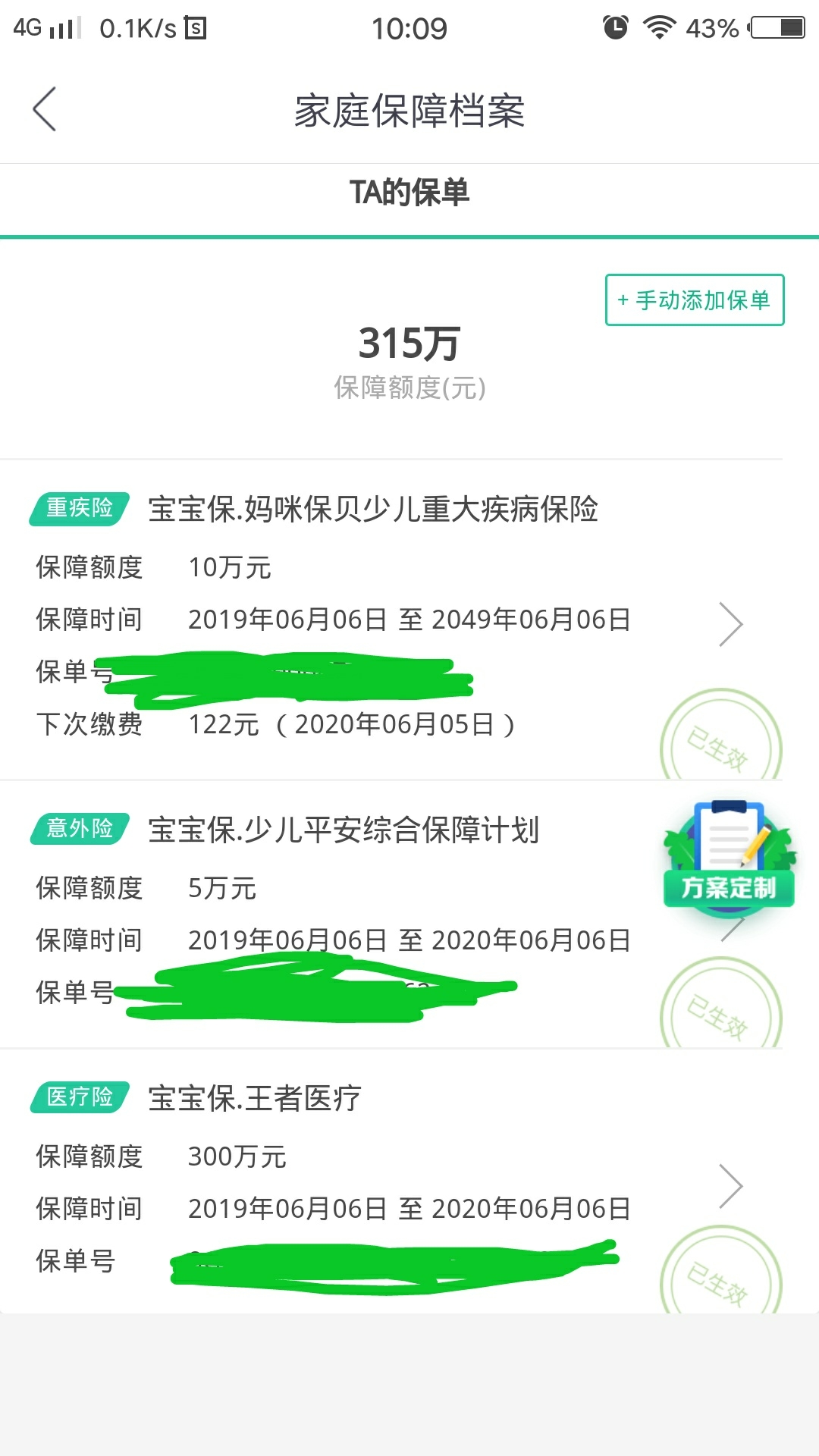The height and width of the screenshot is (1456, 819).
Task: Open the 宝宝保.王者医疗 policy
Action: pyautogui.click(x=391, y=1181)
